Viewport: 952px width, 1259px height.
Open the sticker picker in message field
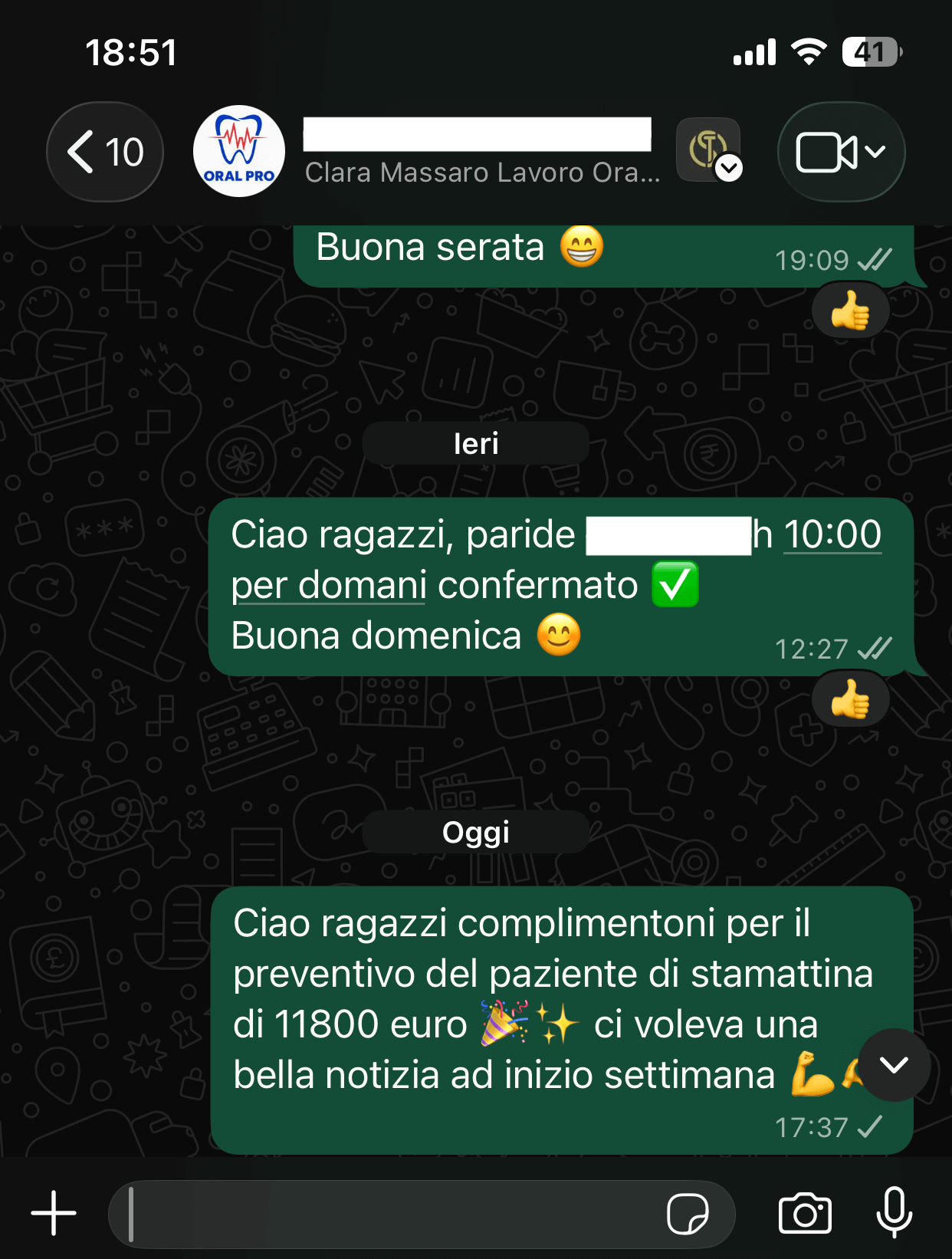coord(687,1214)
